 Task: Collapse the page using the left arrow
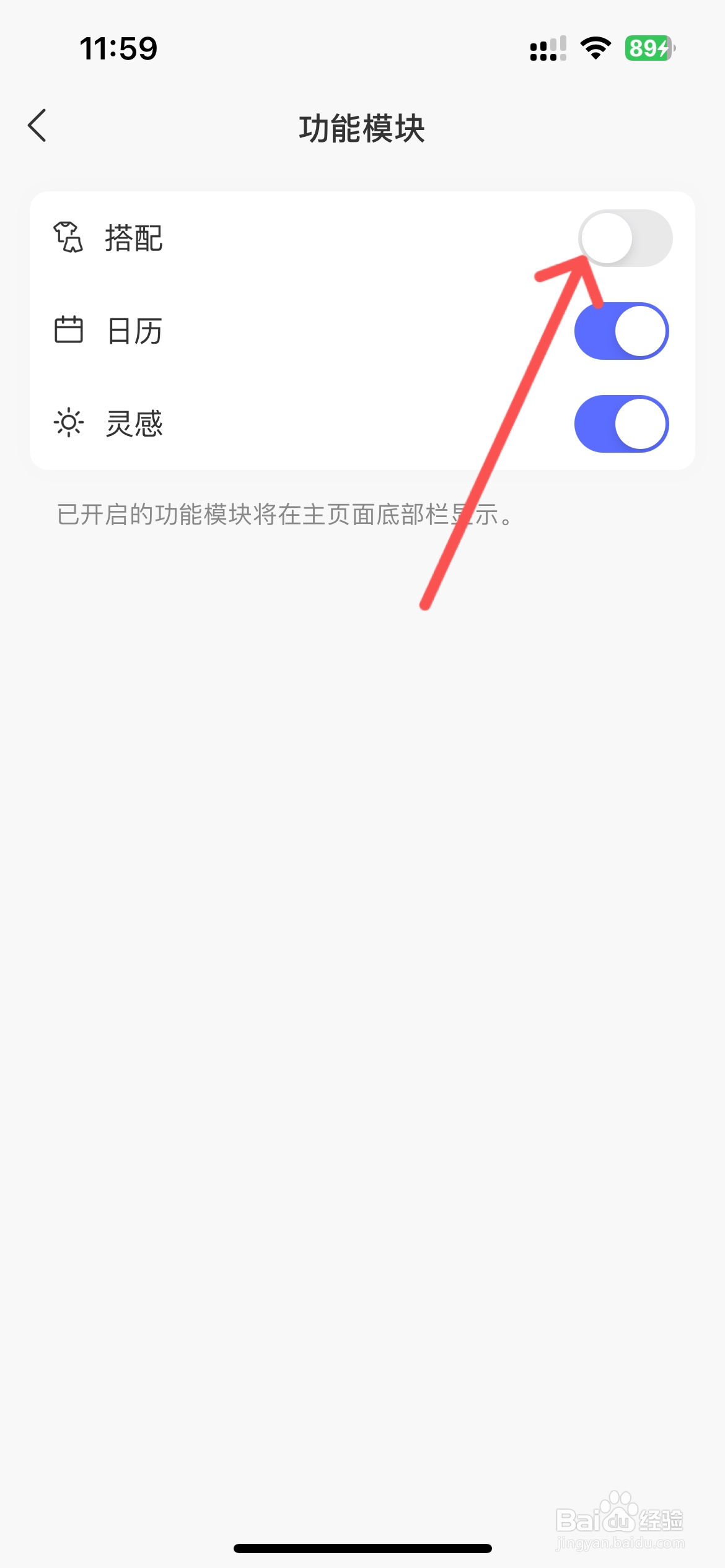pyautogui.click(x=37, y=124)
